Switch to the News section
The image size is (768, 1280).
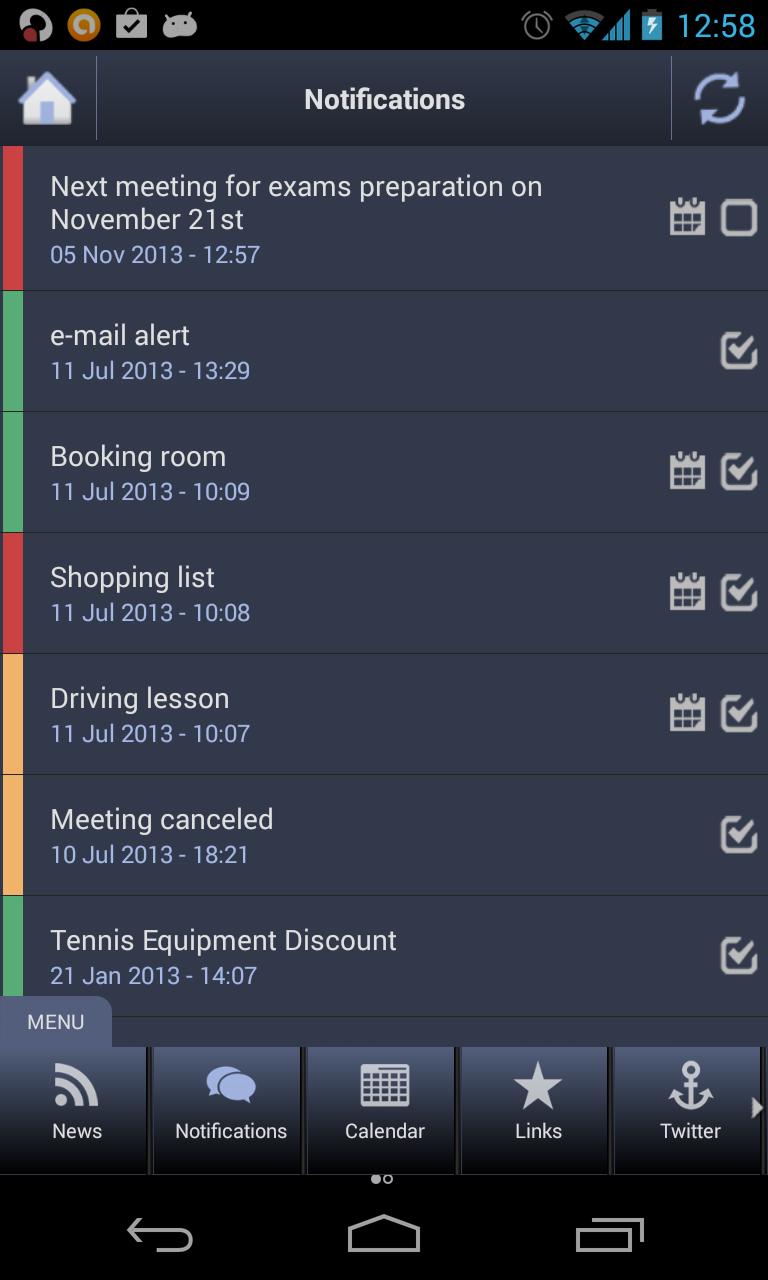[x=77, y=1108]
